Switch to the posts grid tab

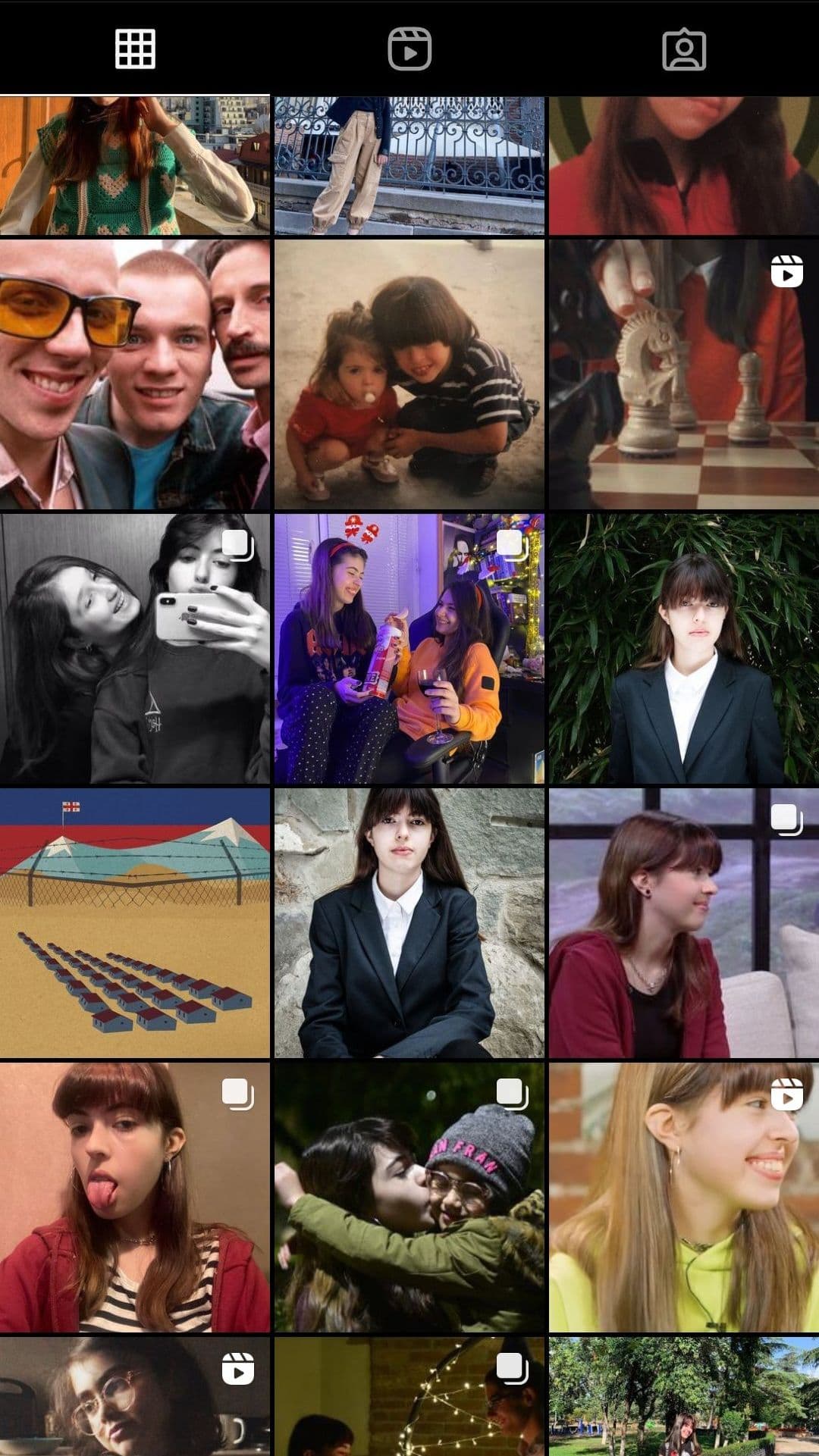[135, 49]
